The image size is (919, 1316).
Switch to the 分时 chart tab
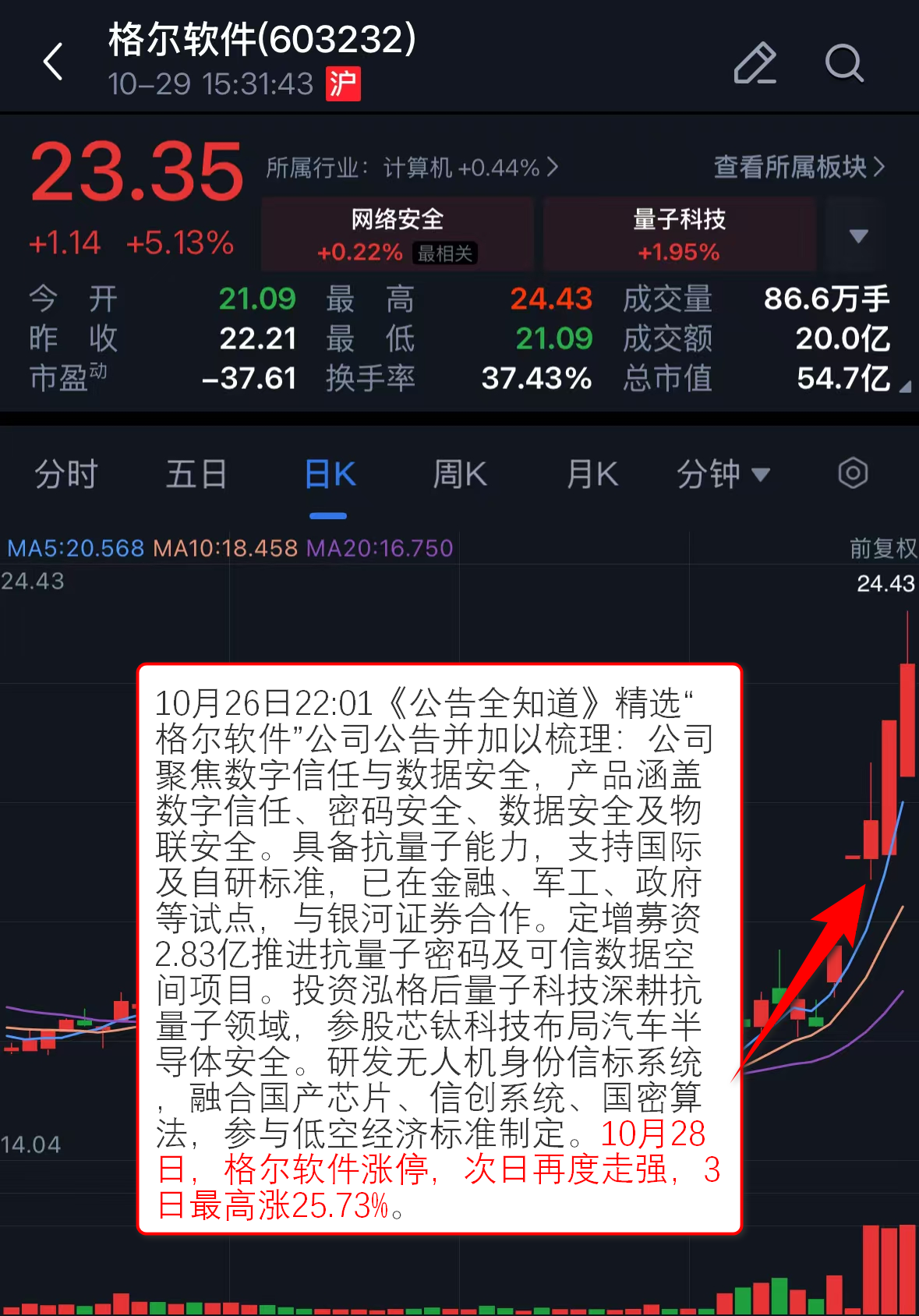(65, 474)
